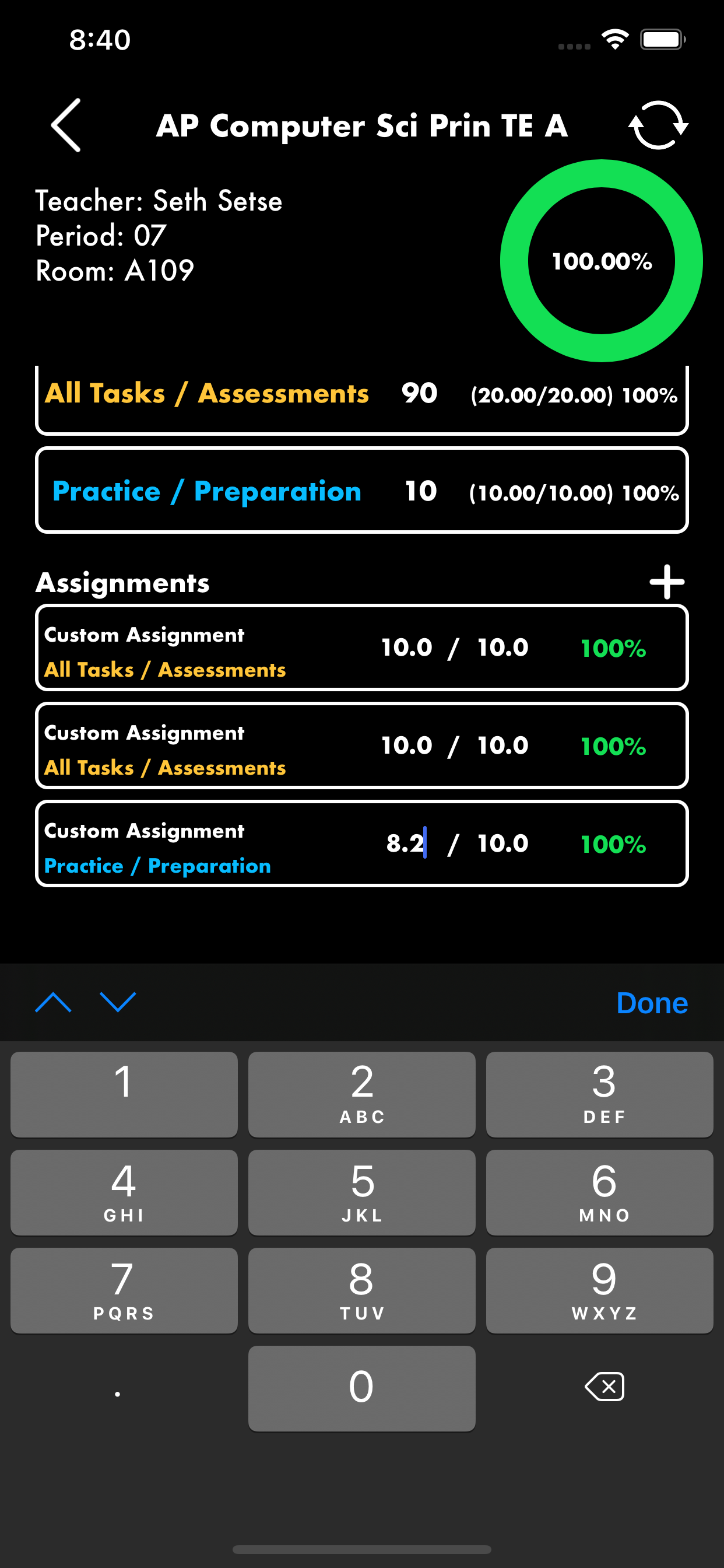This screenshot has width=724, height=1568.
Task: Move to previous field using up chevron
Action: pos(54,1003)
